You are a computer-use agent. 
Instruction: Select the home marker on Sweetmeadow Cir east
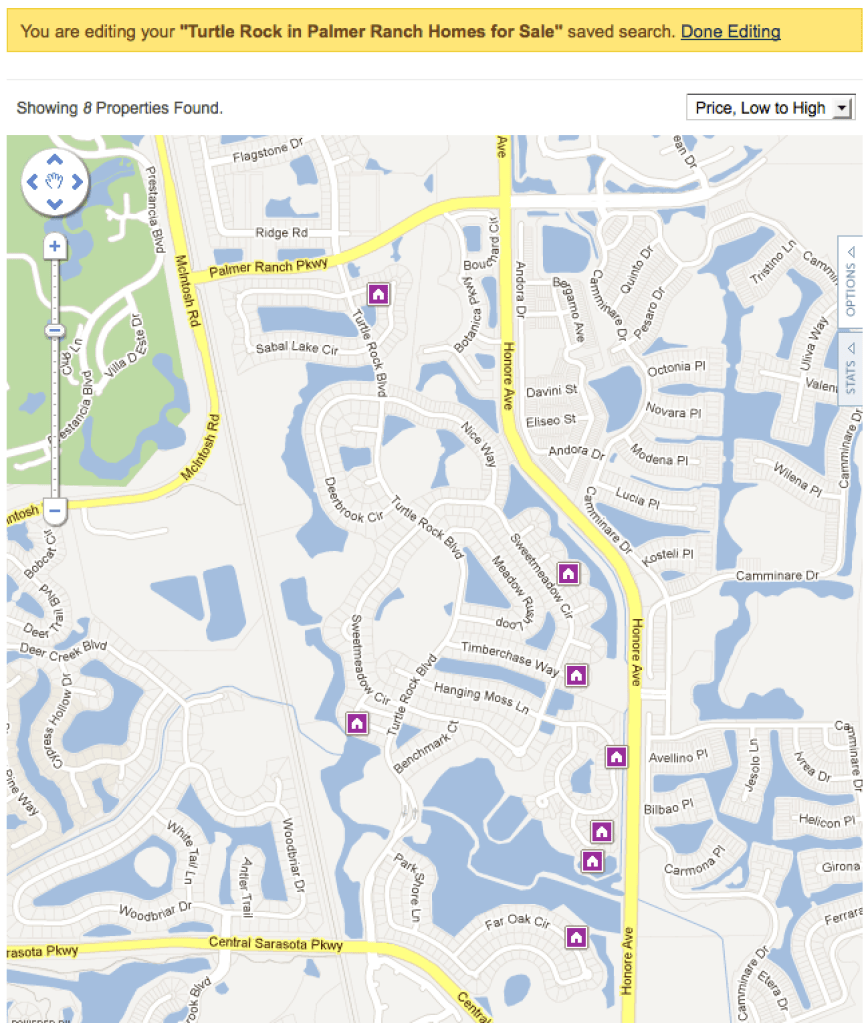(568, 573)
